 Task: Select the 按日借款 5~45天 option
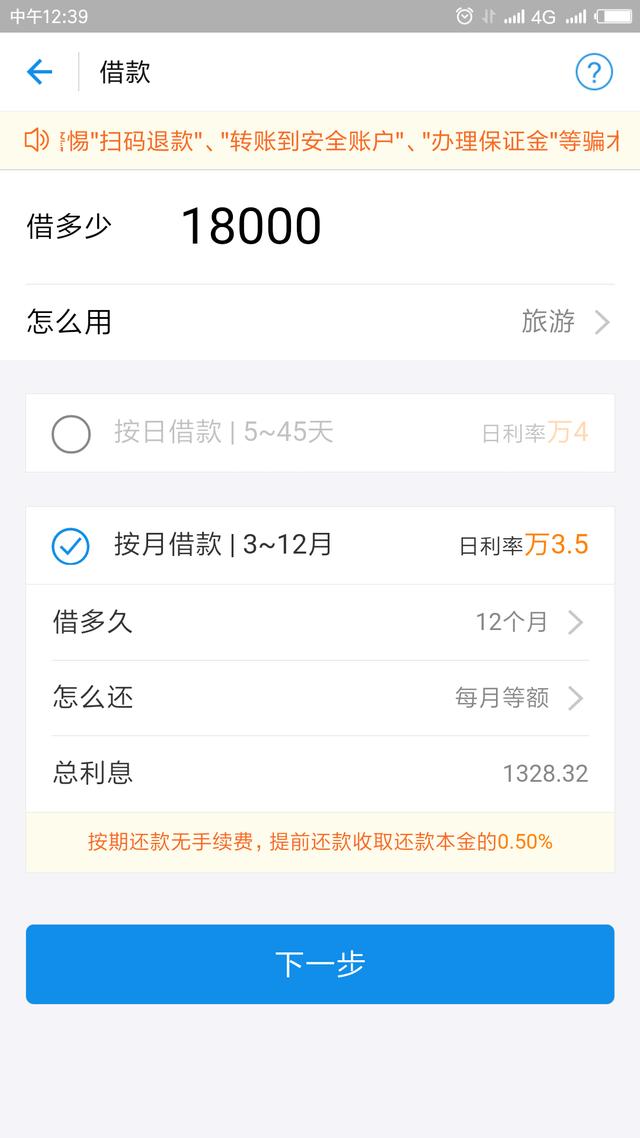pyautogui.click(x=320, y=433)
